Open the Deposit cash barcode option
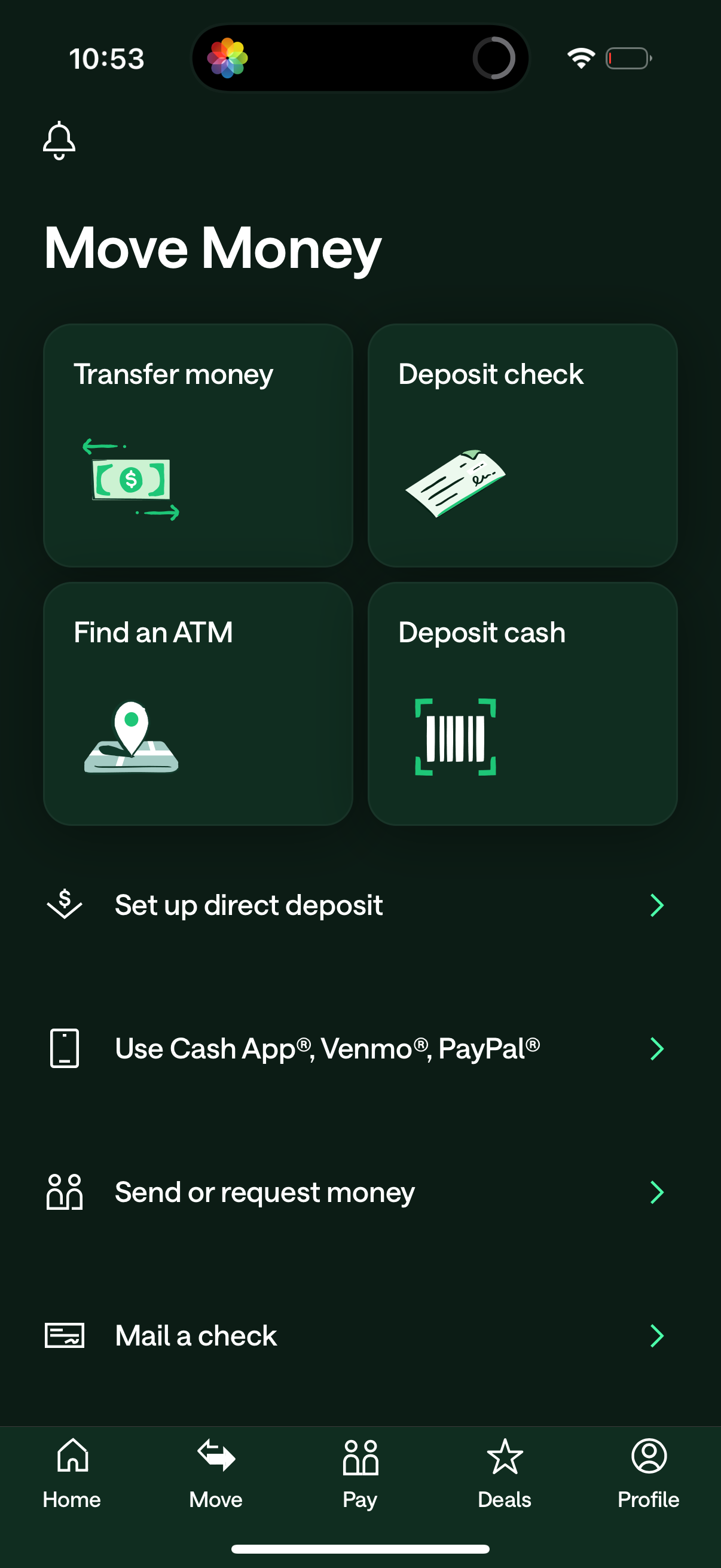The width and height of the screenshot is (721, 1568). [x=523, y=703]
